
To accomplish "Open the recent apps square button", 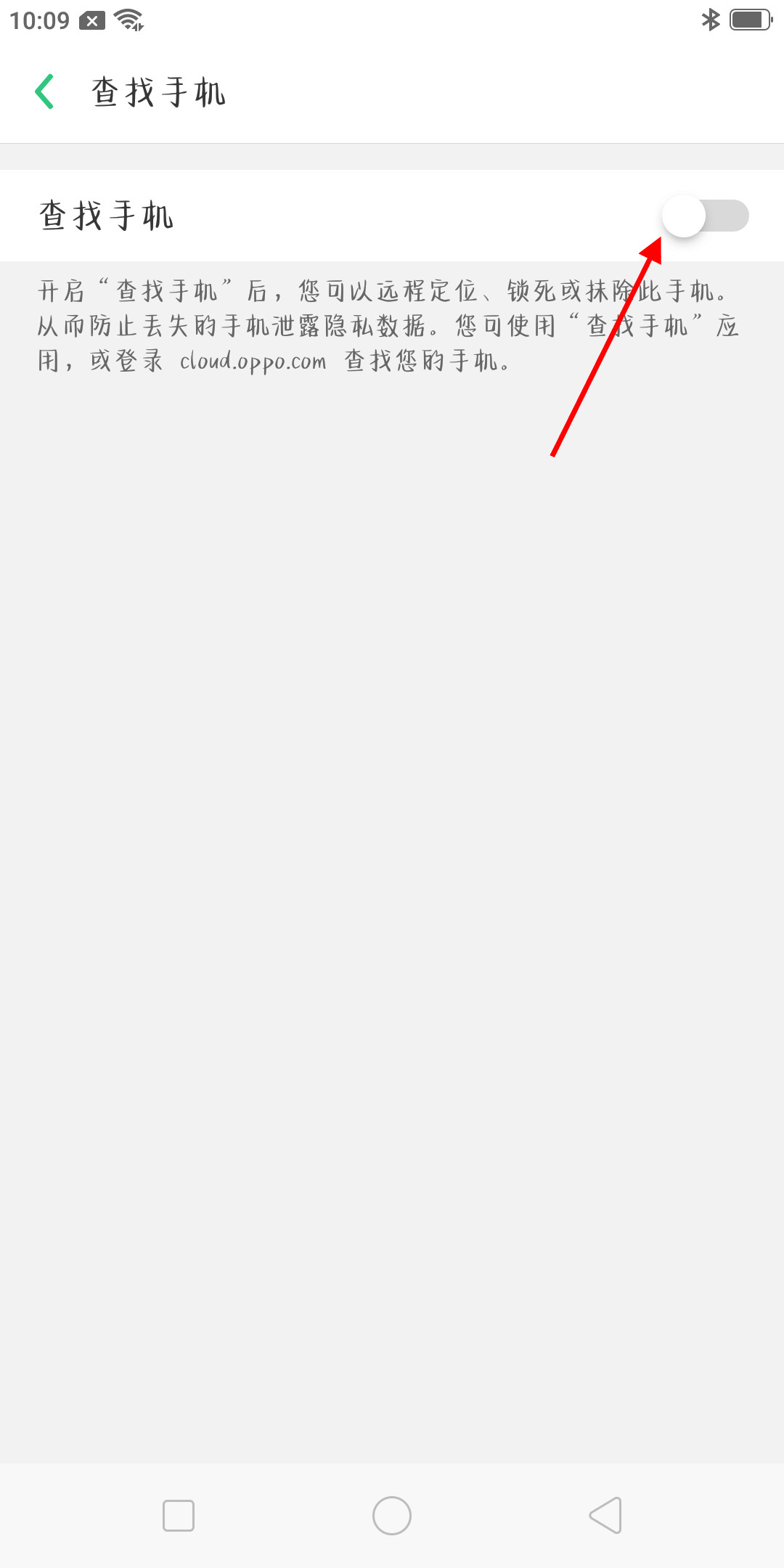I will pyautogui.click(x=179, y=1516).
